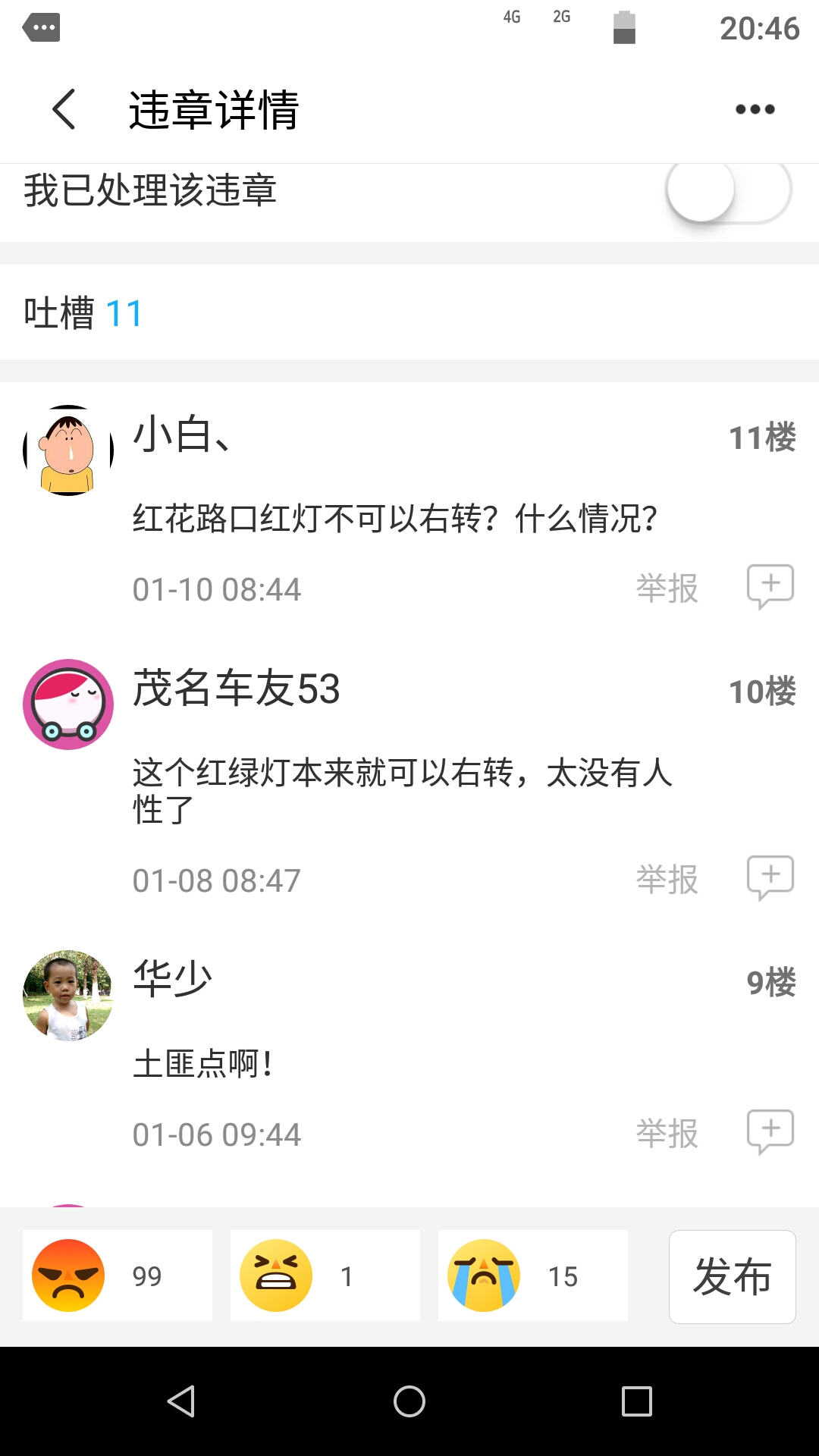Tap the 发布 publish button
The image size is (819, 1456).
pos(732,1276)
